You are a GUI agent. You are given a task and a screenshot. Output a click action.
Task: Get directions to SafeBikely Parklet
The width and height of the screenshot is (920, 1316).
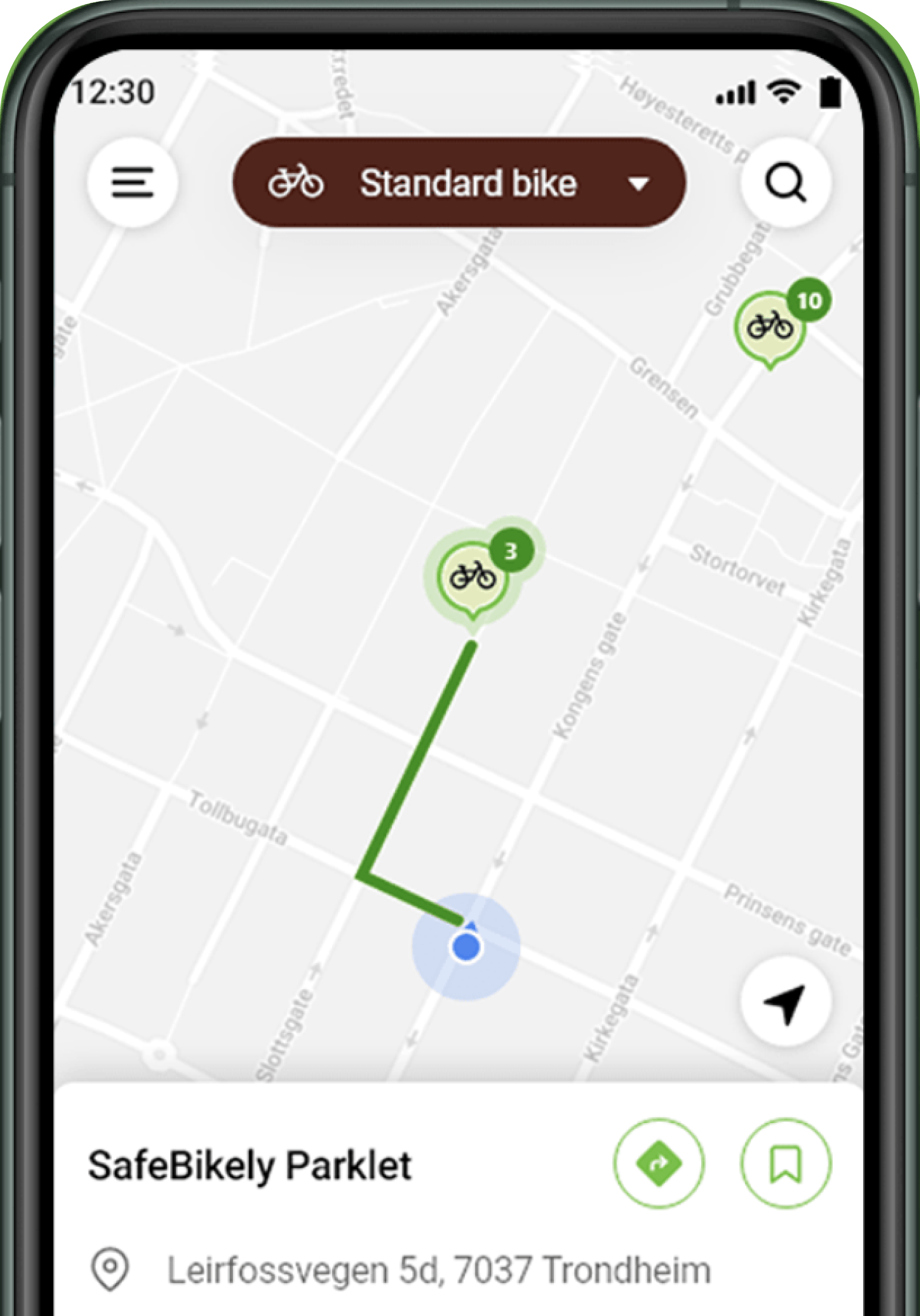point(658,1164)
